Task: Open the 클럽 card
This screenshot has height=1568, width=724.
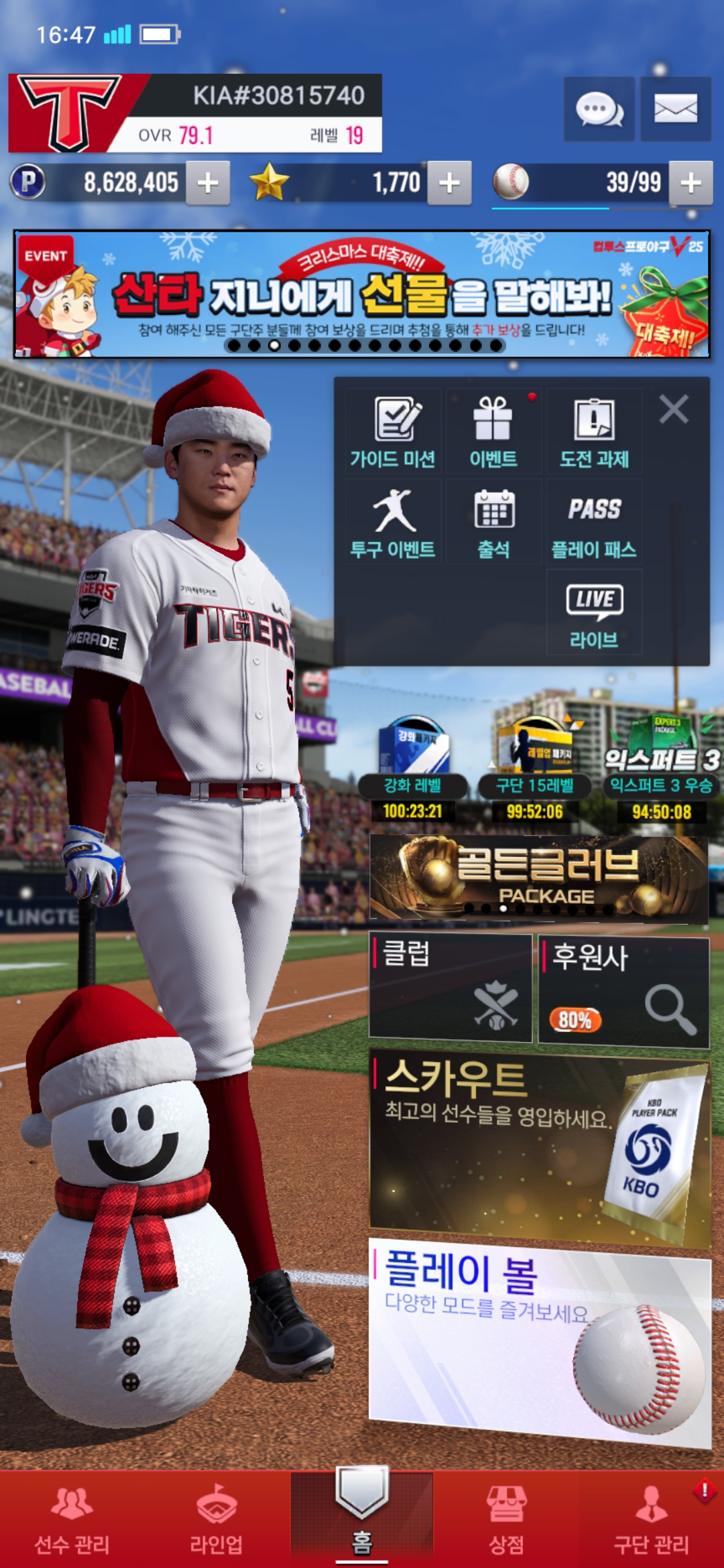Action: (x=450, y=988)
